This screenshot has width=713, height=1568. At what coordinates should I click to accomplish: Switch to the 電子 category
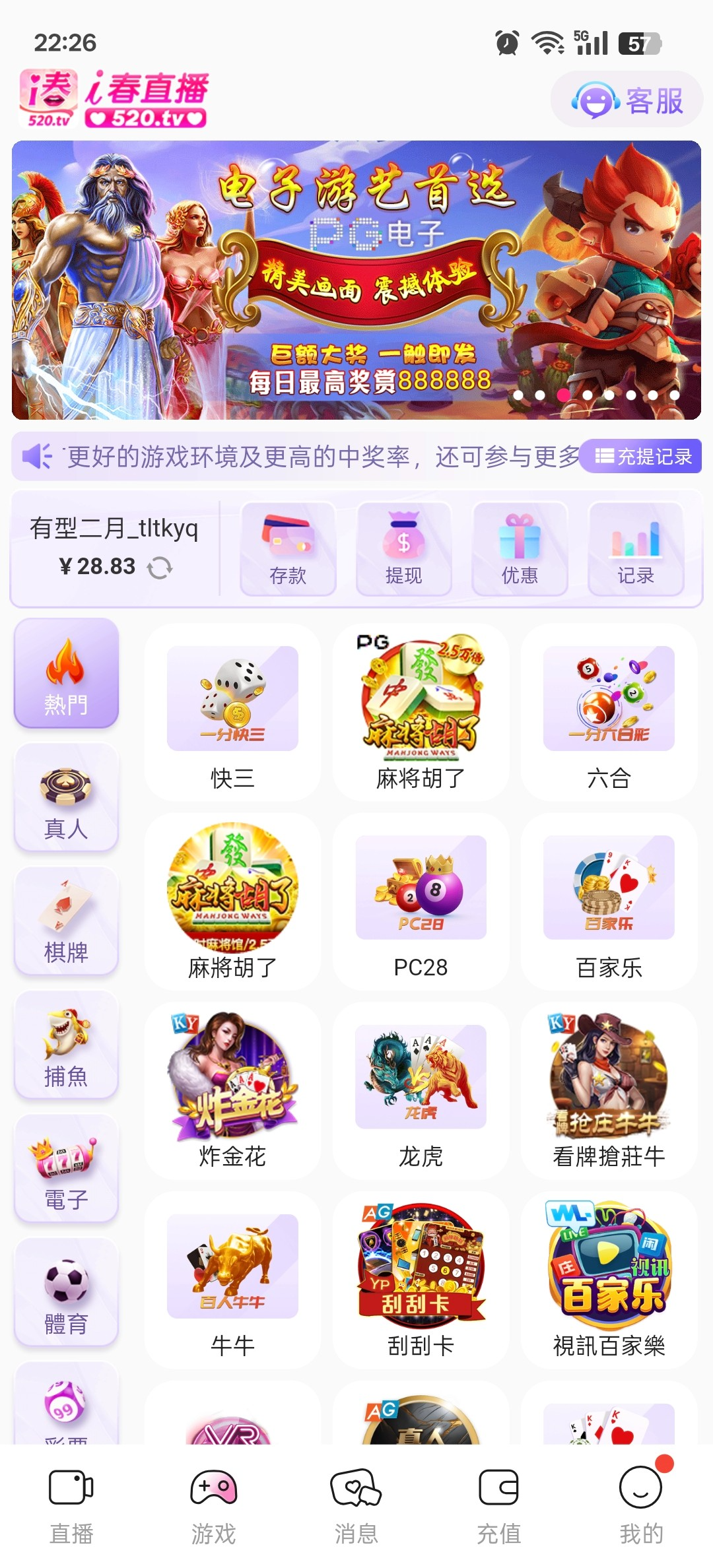point(66,1169)
